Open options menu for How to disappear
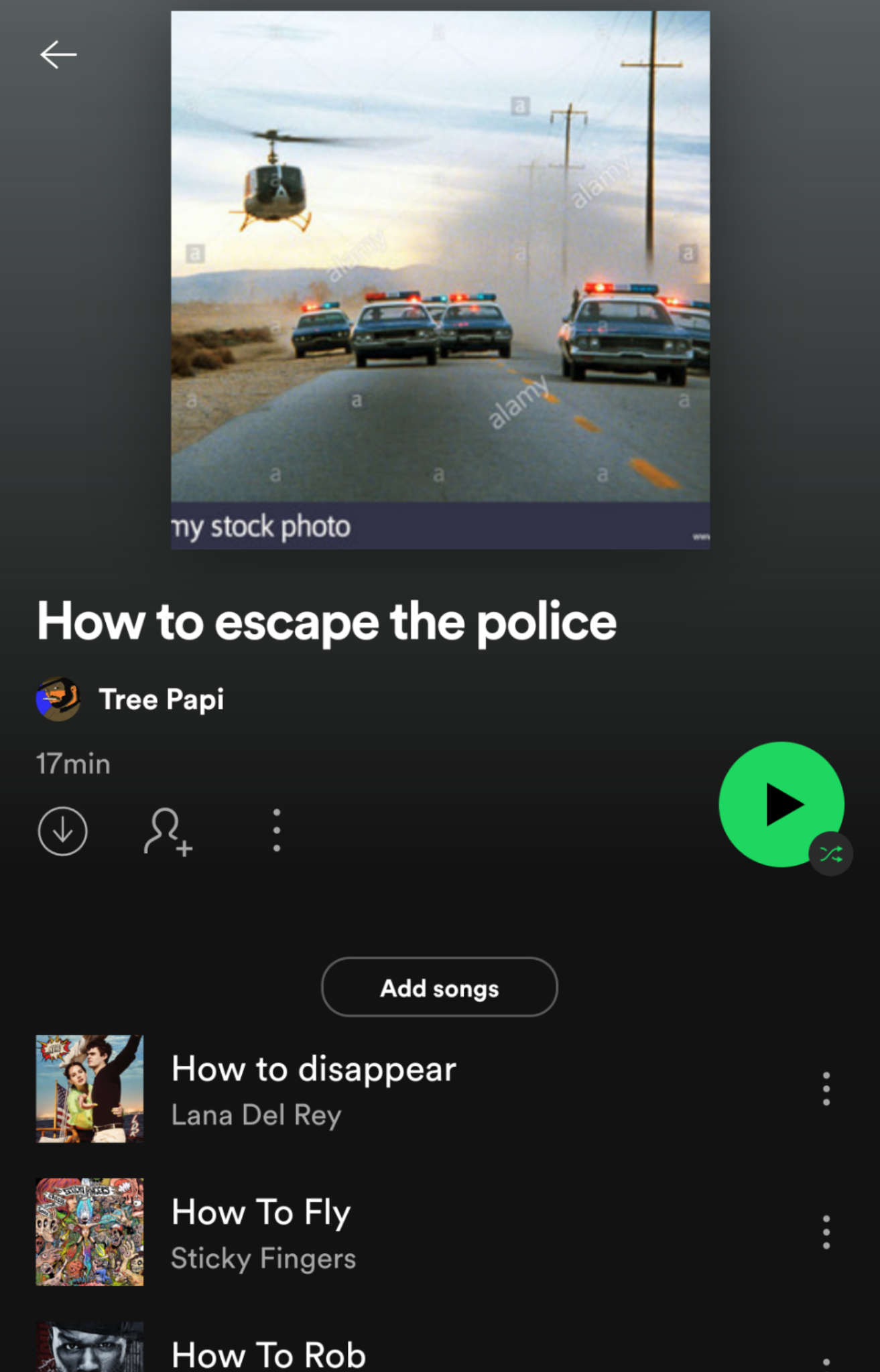This screenshot has width=880, height=1372. pos(826,1089)
